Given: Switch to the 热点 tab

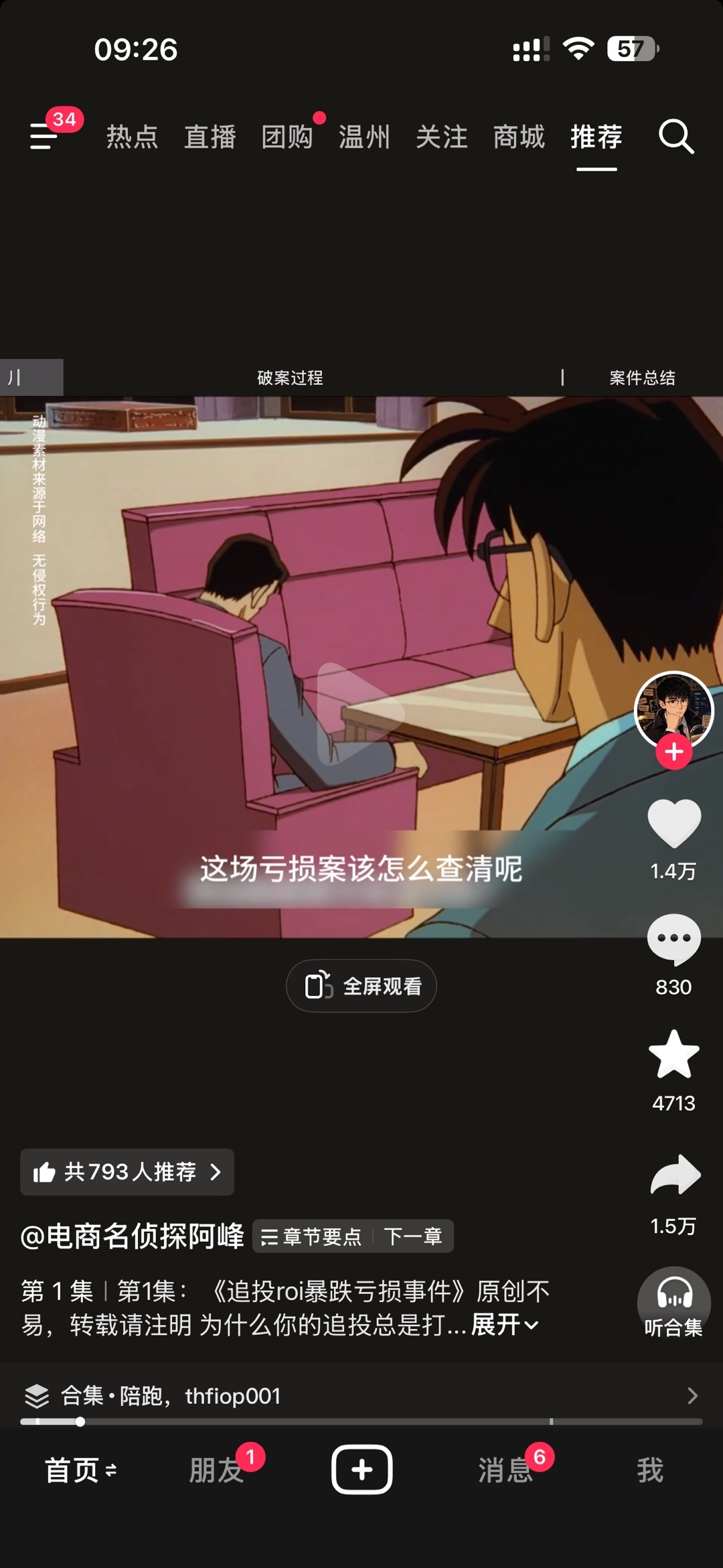Looking at the screenshot, I should pyautogui.click(x=133, y=137).
